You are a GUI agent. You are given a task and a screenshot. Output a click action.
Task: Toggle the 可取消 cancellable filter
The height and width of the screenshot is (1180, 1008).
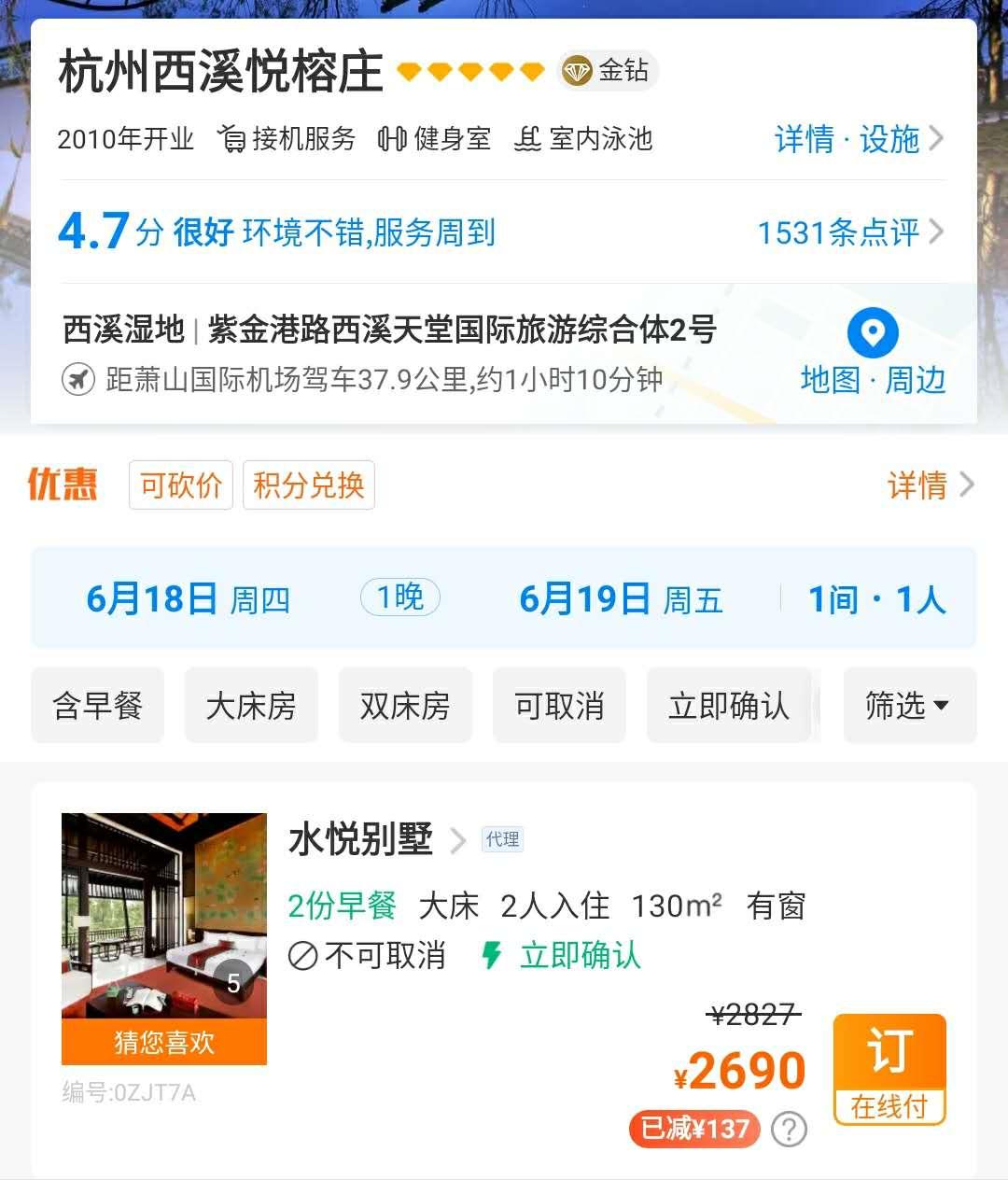(559, 706)
